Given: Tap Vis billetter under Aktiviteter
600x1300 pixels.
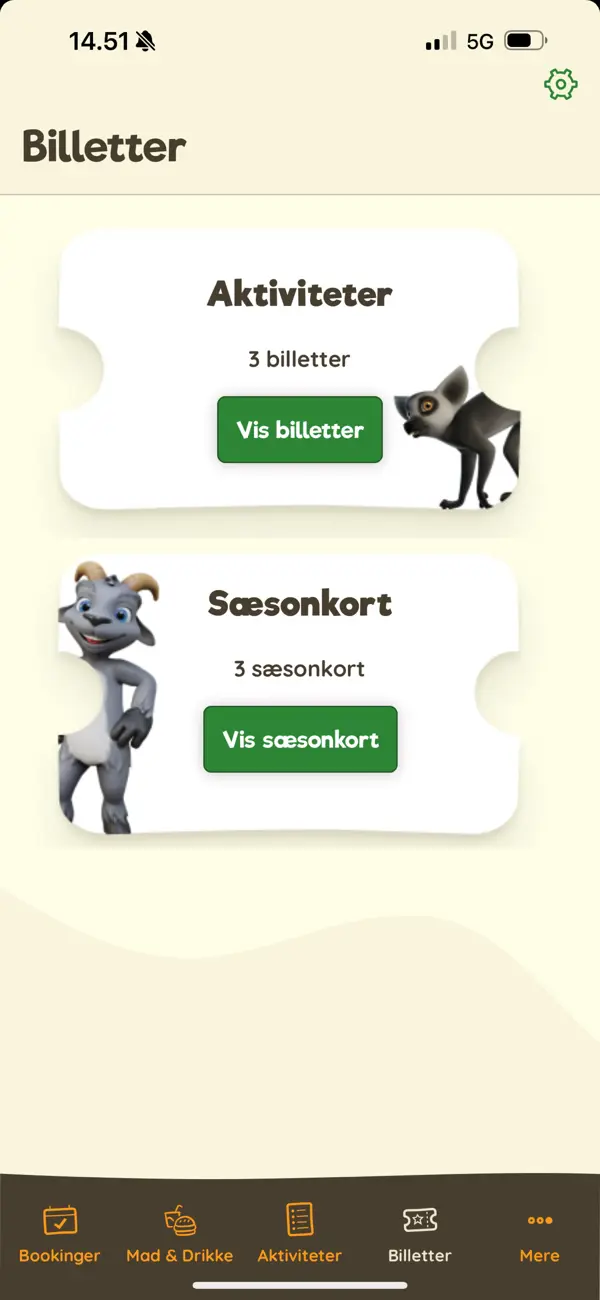Looking at the screenshot, I should 300,430.
